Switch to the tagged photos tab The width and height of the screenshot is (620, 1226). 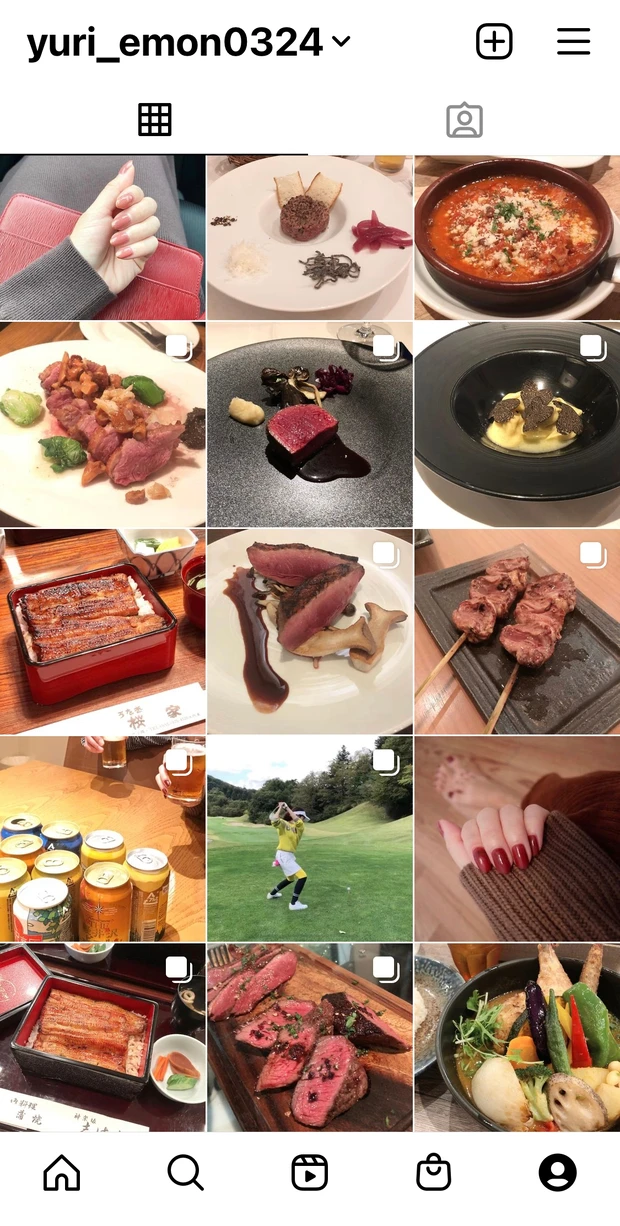pyautogui.click(x=464, y=120)
